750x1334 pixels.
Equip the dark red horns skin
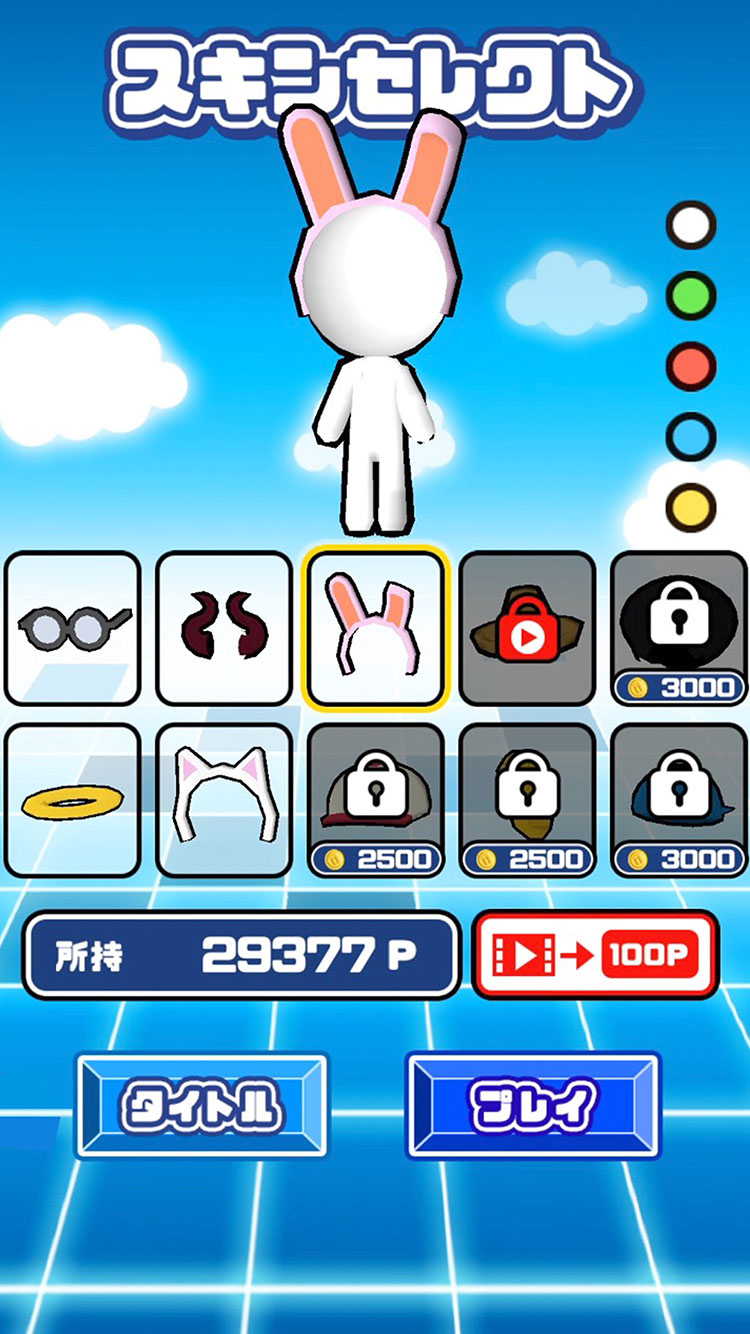point(224,628)
